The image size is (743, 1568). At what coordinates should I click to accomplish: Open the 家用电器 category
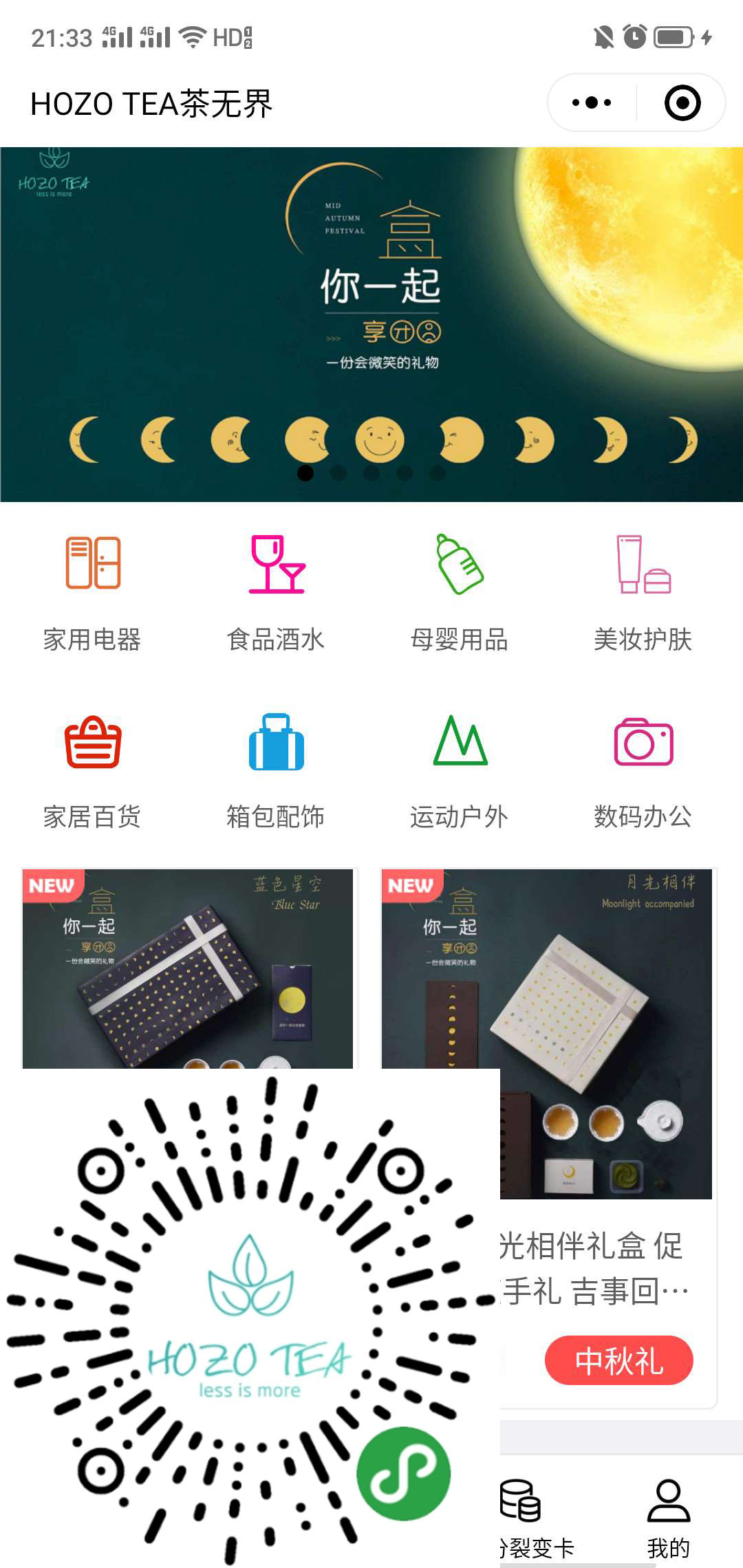click(x=93, y=593)
